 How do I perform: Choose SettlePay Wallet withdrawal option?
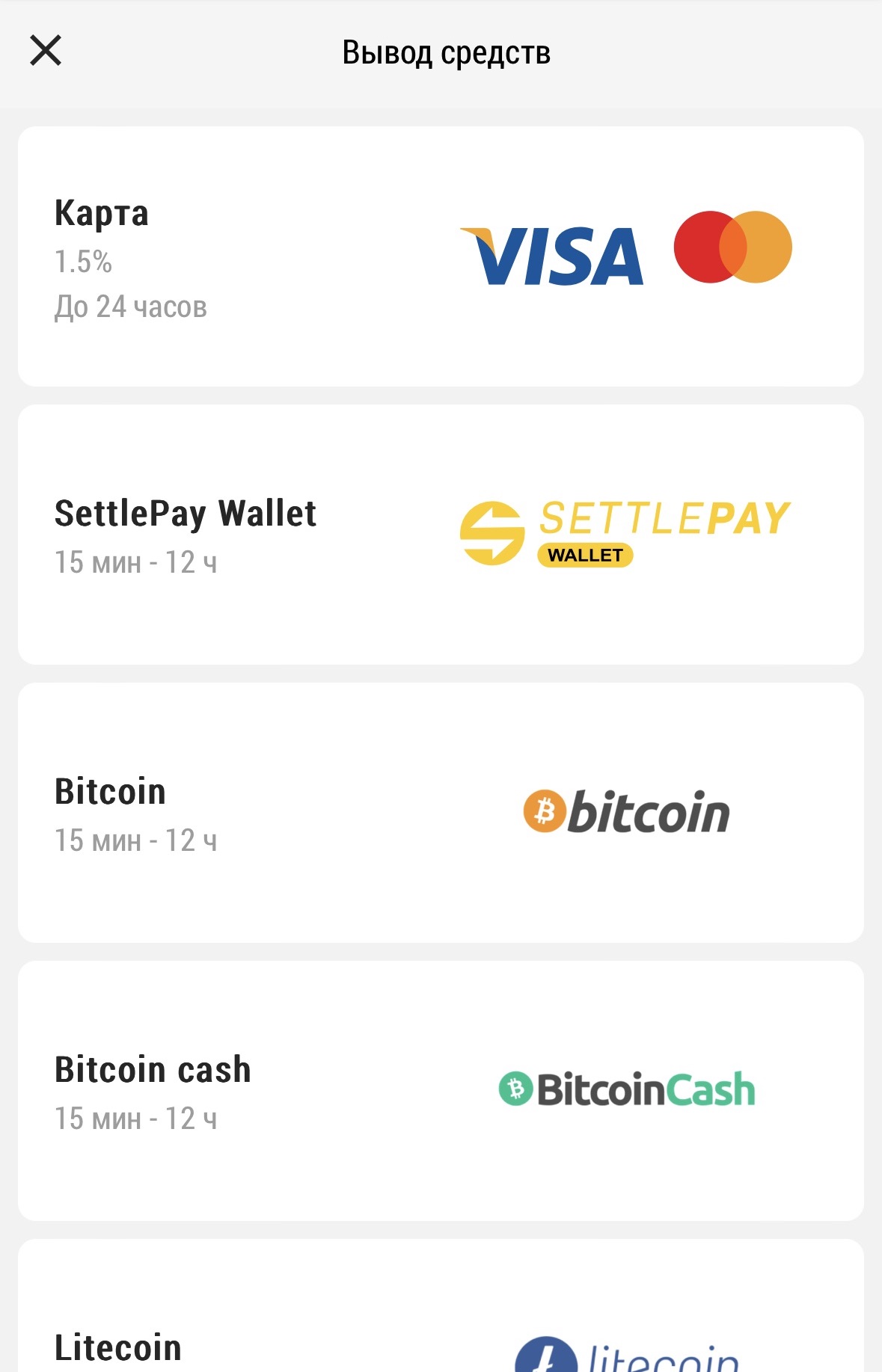[441, 535]
